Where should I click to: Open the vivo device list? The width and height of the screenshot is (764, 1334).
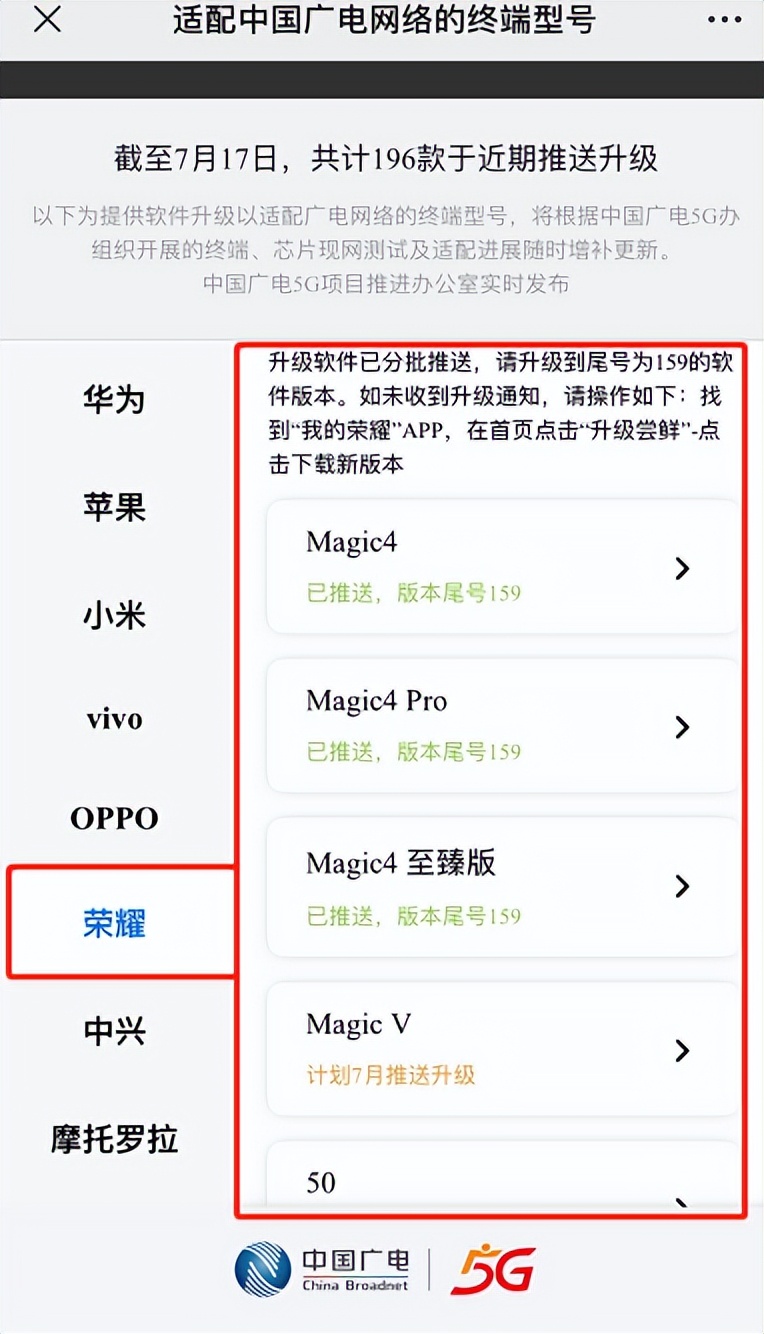113,718
